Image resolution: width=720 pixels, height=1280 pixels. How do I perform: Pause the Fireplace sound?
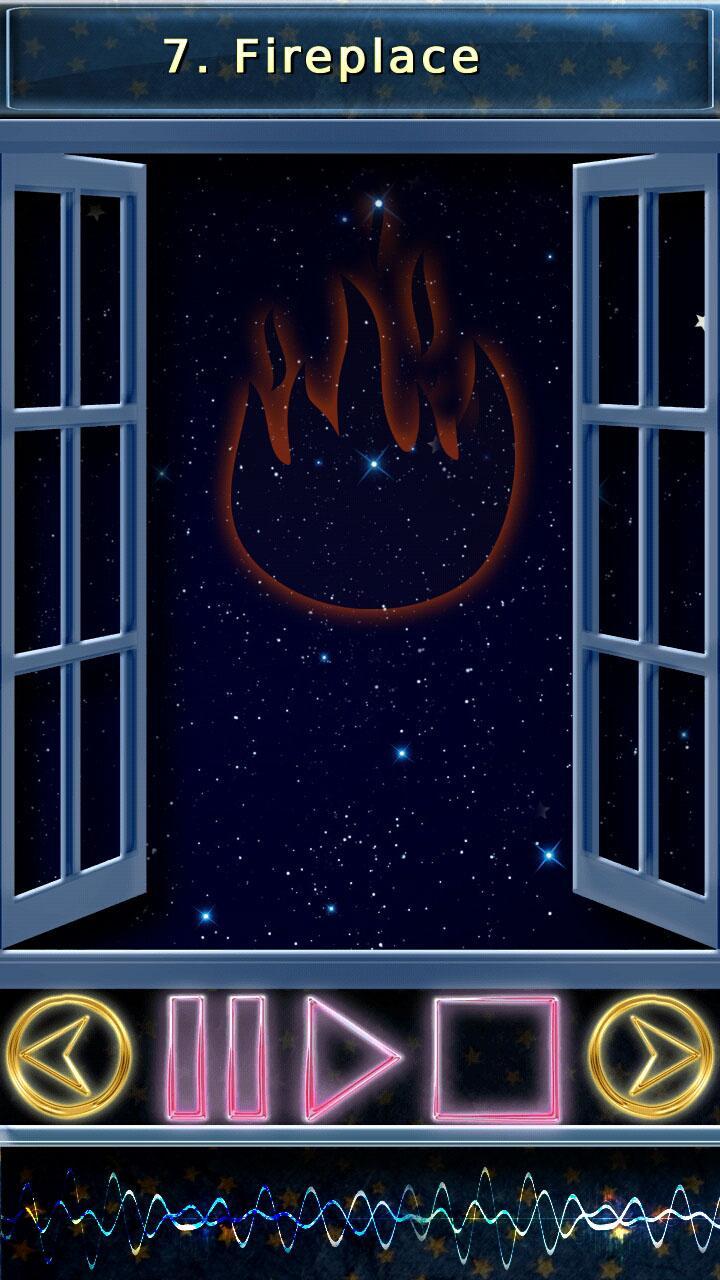tap(217, 1057)
